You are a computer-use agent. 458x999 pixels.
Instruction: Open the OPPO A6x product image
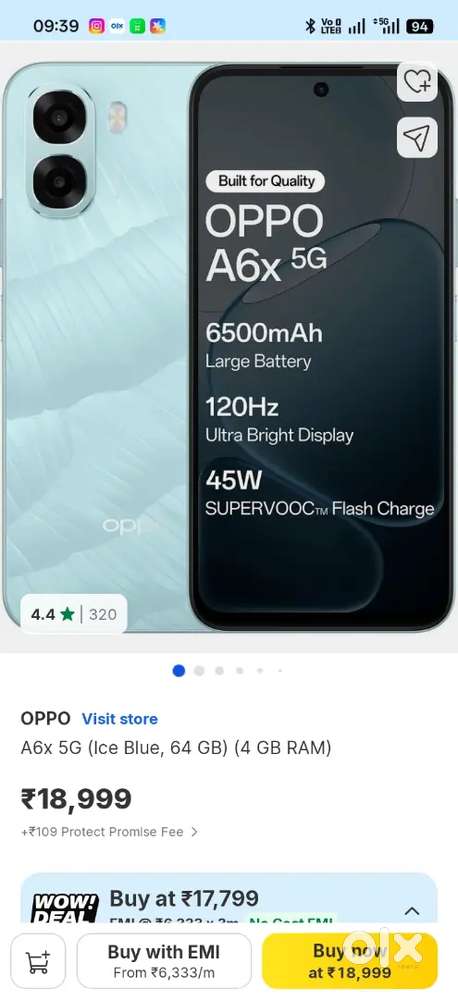click(229, 347)
